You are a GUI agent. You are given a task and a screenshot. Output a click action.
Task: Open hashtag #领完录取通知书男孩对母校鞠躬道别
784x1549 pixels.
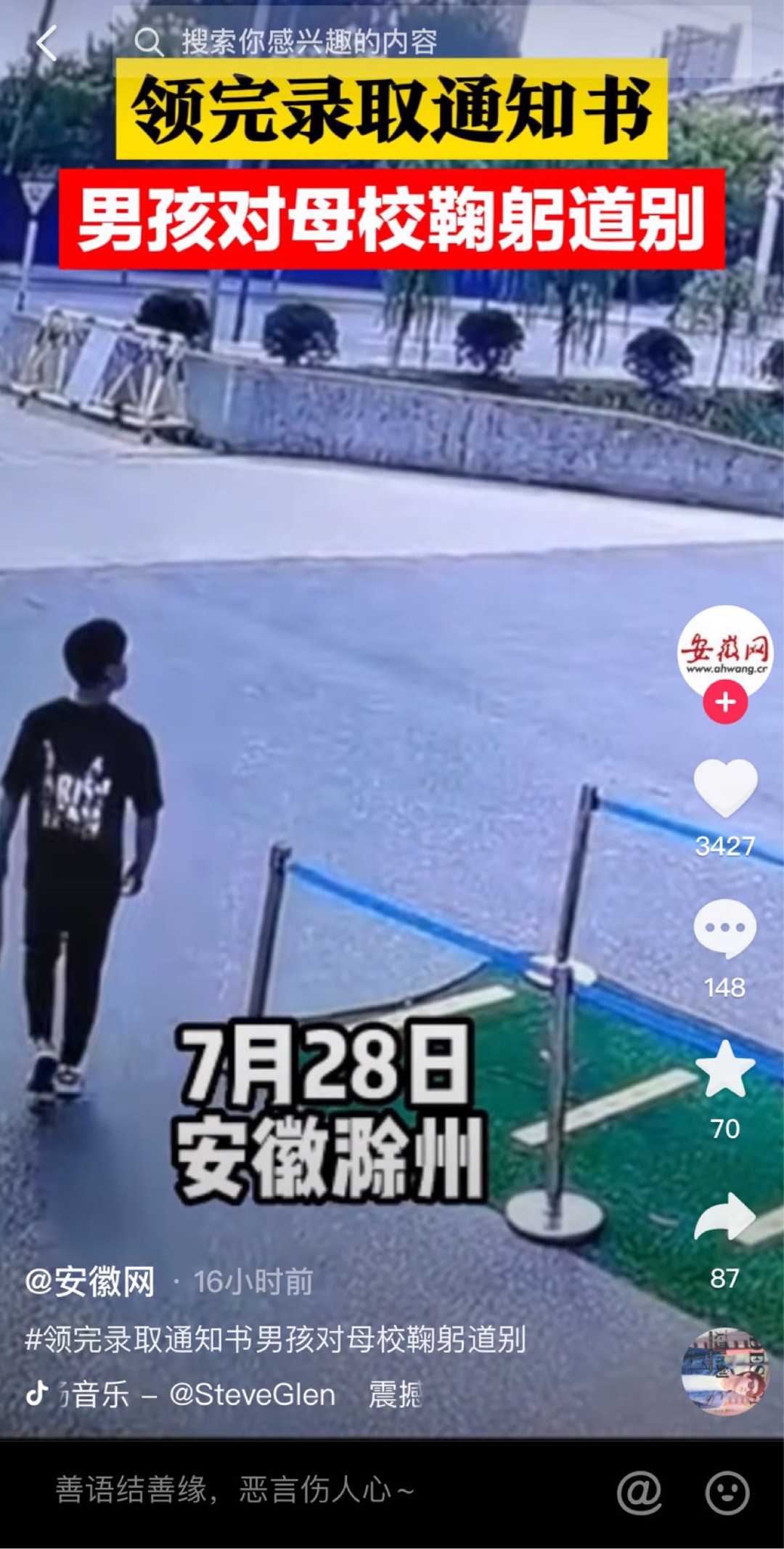(x=275, y=1338)
